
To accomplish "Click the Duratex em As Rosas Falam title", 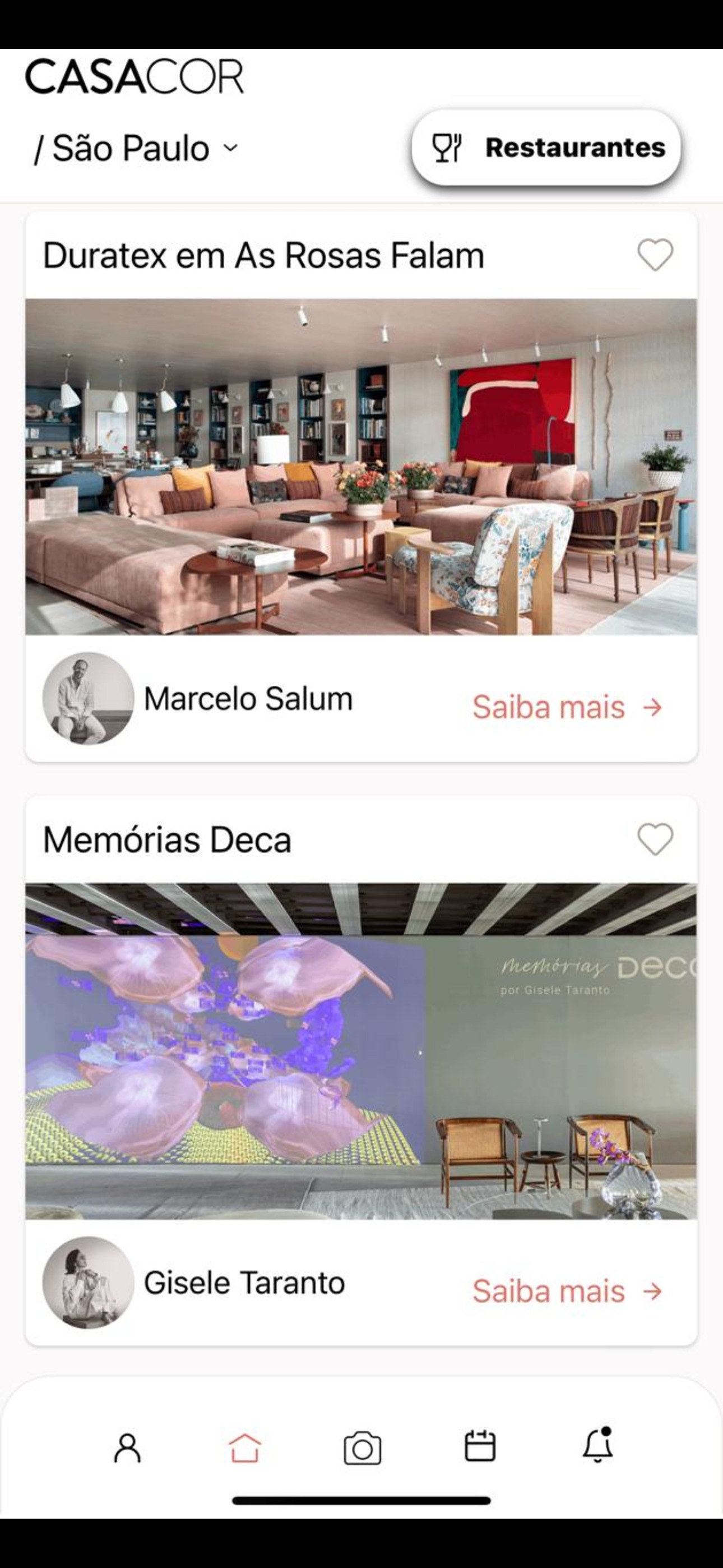I will tap(263, 255).
